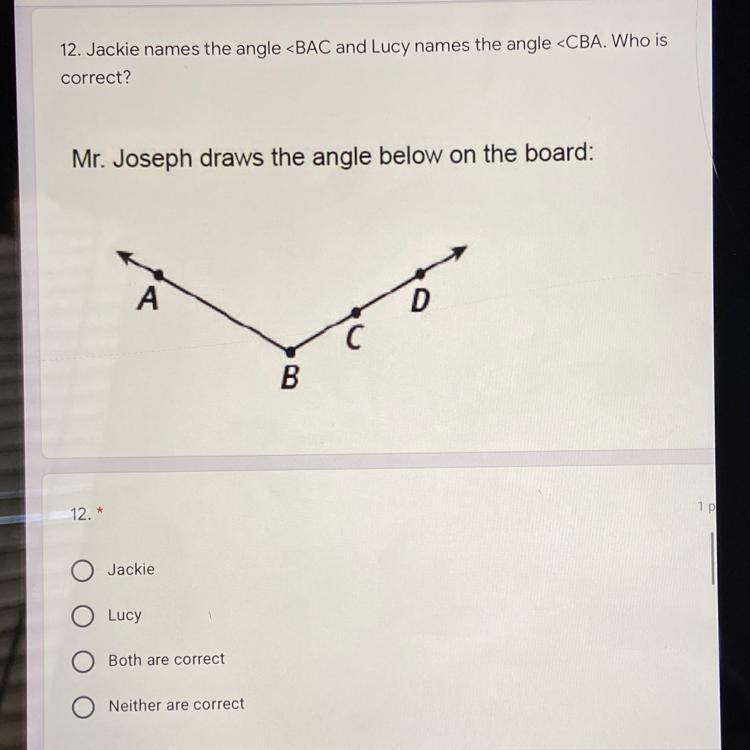Pick the 'Both are correct' option
This screenshot has height=750, width=750.
pyautogui.click(x=84, y=662)
